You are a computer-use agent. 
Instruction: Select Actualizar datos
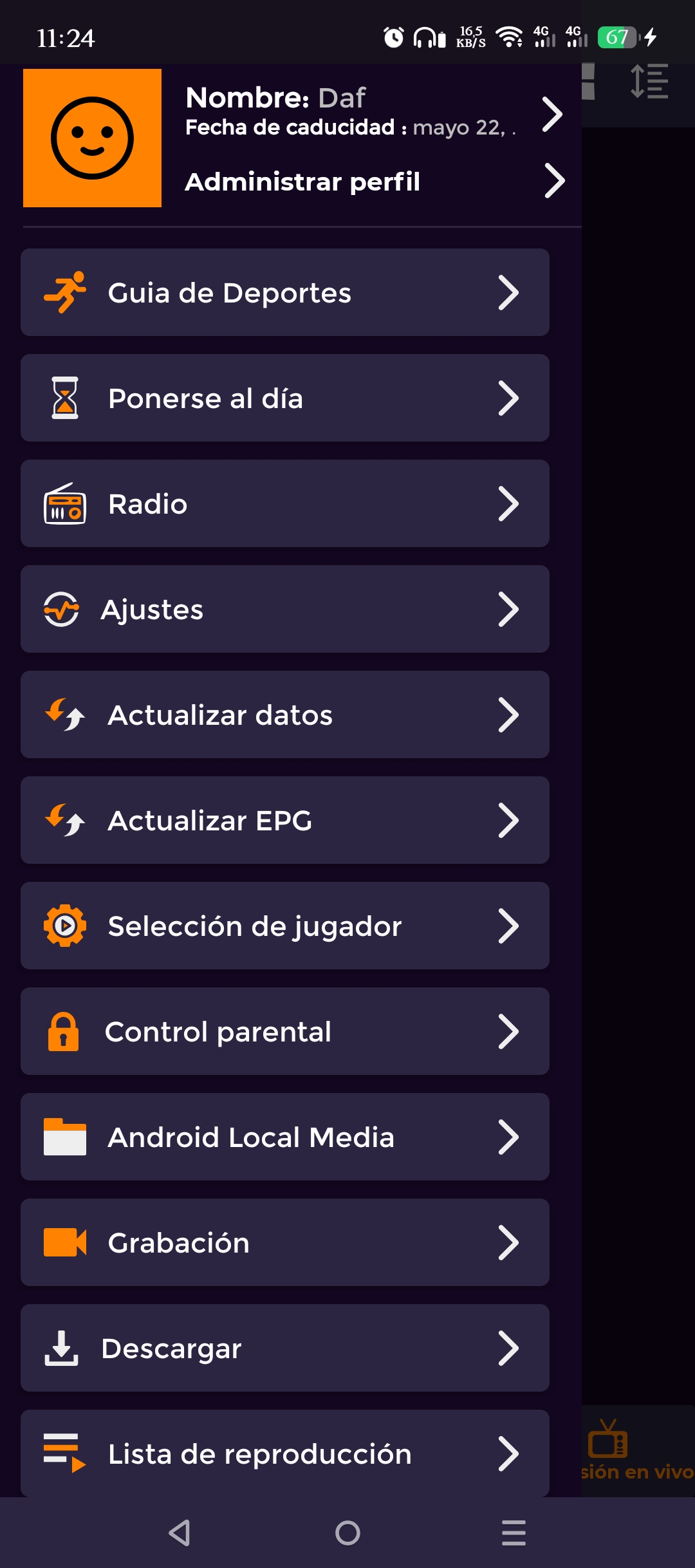[x=284, y=715]
